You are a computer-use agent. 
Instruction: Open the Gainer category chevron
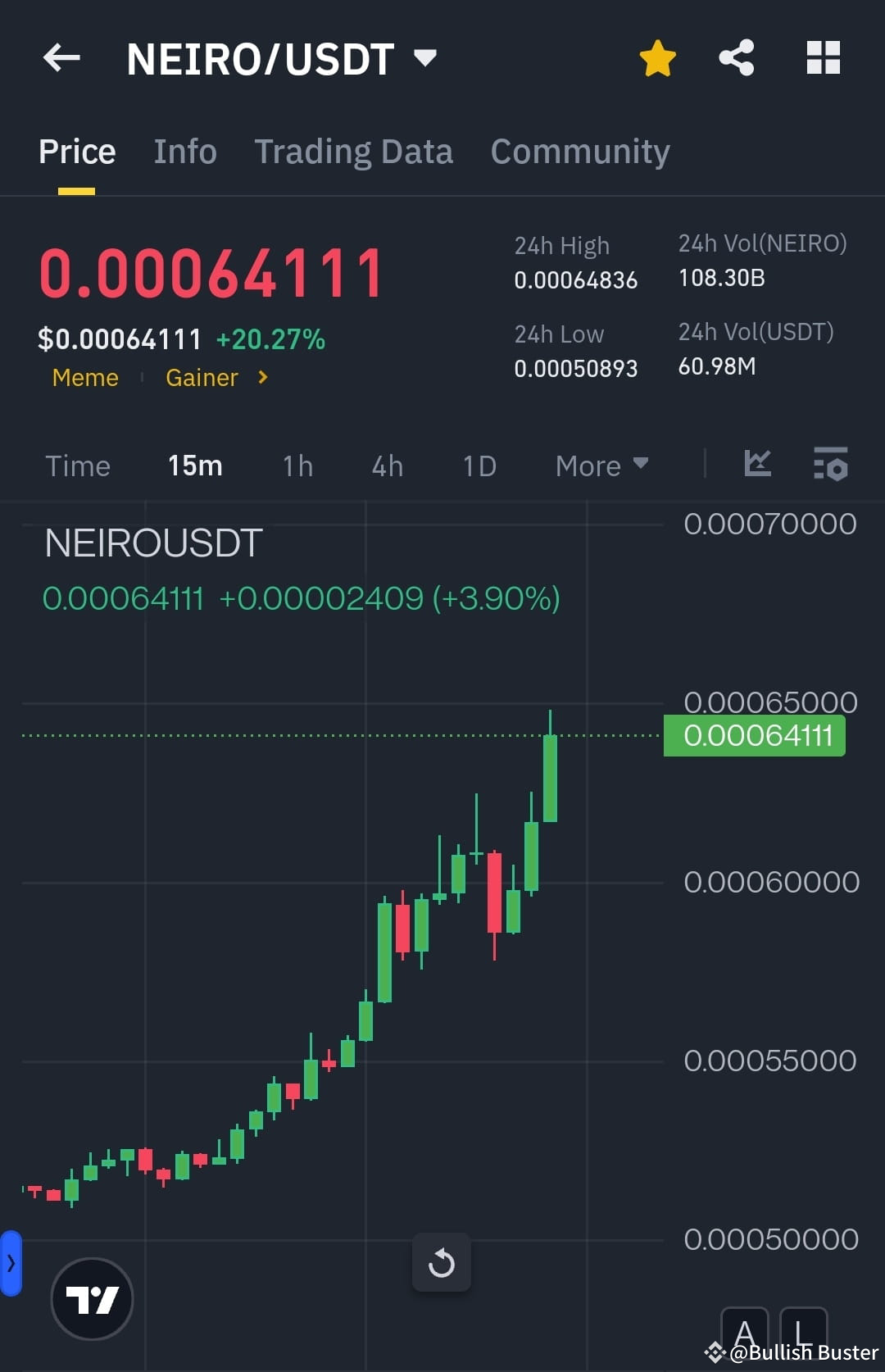[262, 378]
